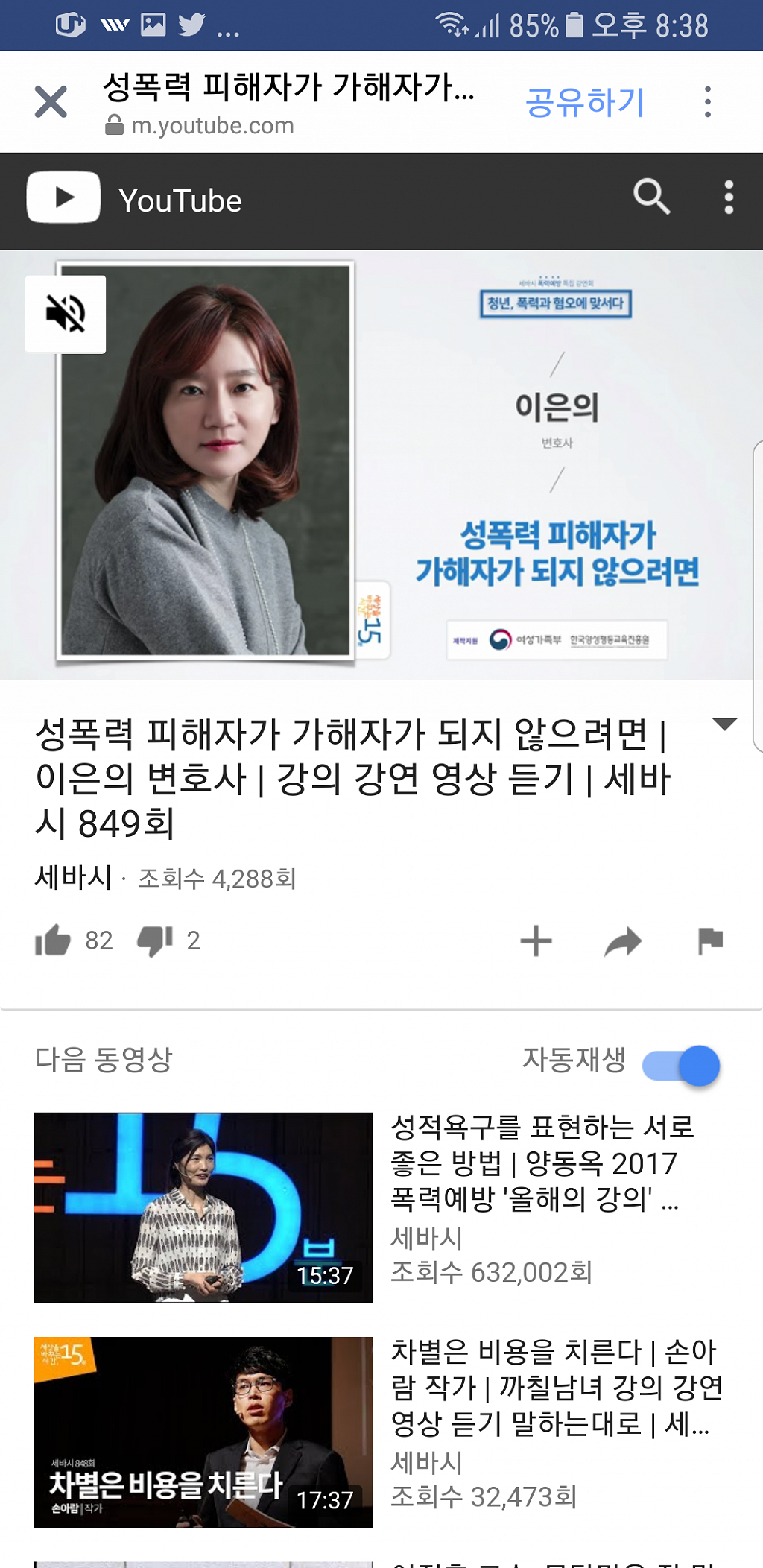
Task: Open YouTube search
Action: [x=651, y=197]
